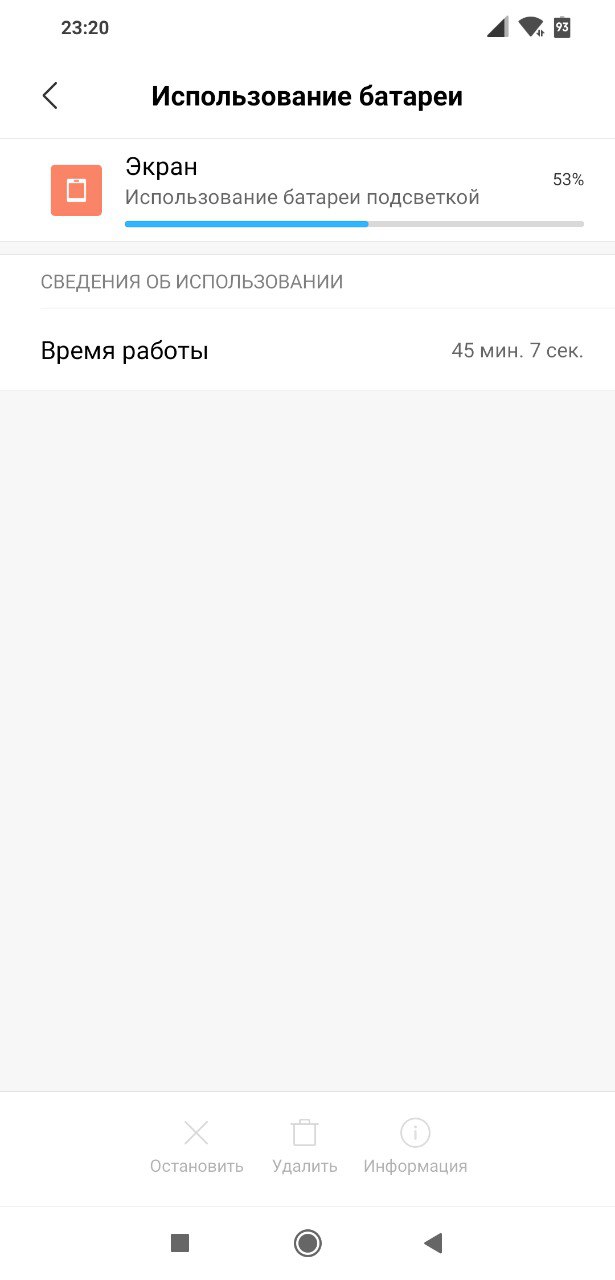Tap the system home button

(x=308, y=1243)
